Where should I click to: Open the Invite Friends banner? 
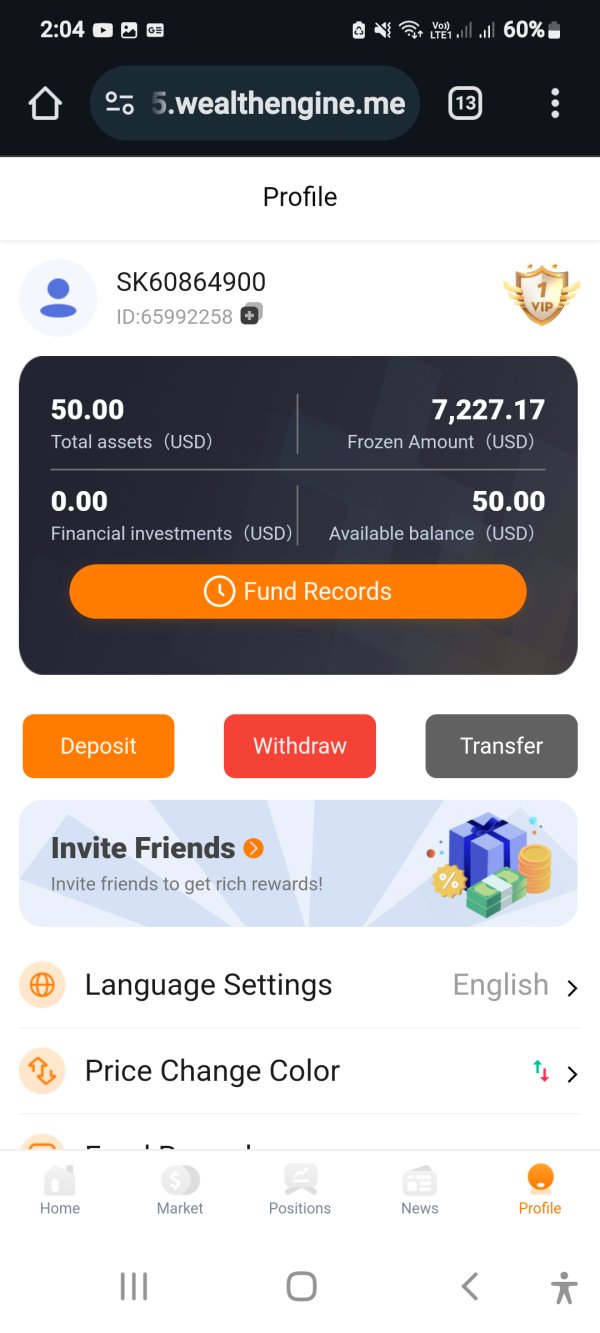(298, 863)
